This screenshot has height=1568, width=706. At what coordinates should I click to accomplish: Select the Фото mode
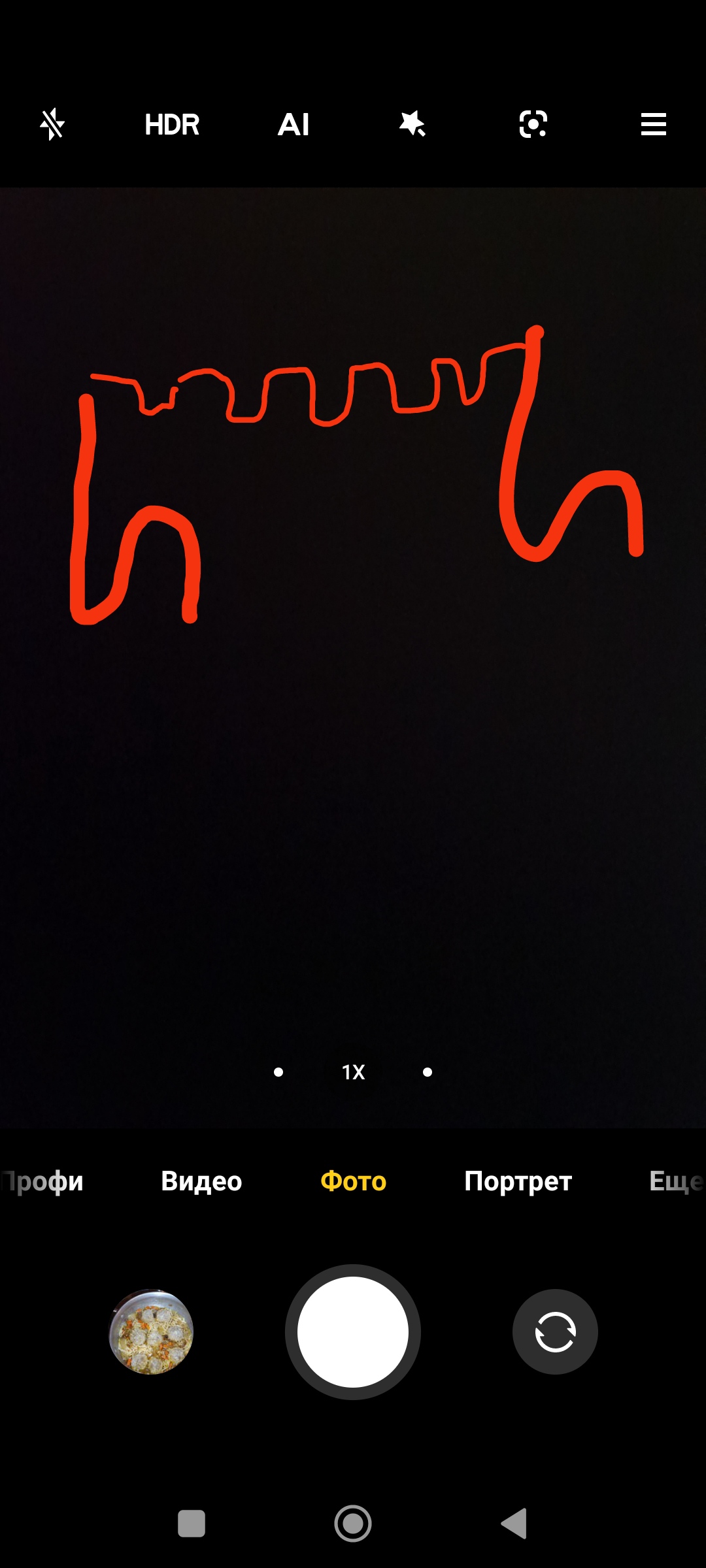[353, 1181]
